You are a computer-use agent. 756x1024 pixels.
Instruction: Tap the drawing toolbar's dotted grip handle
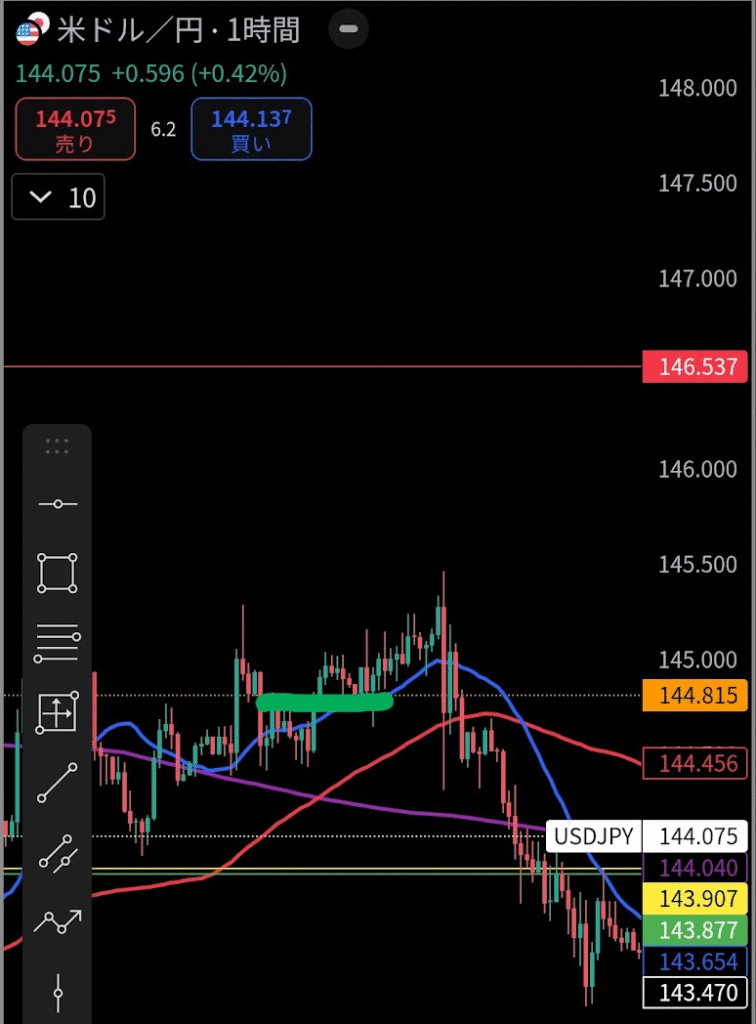pos(57,446)
